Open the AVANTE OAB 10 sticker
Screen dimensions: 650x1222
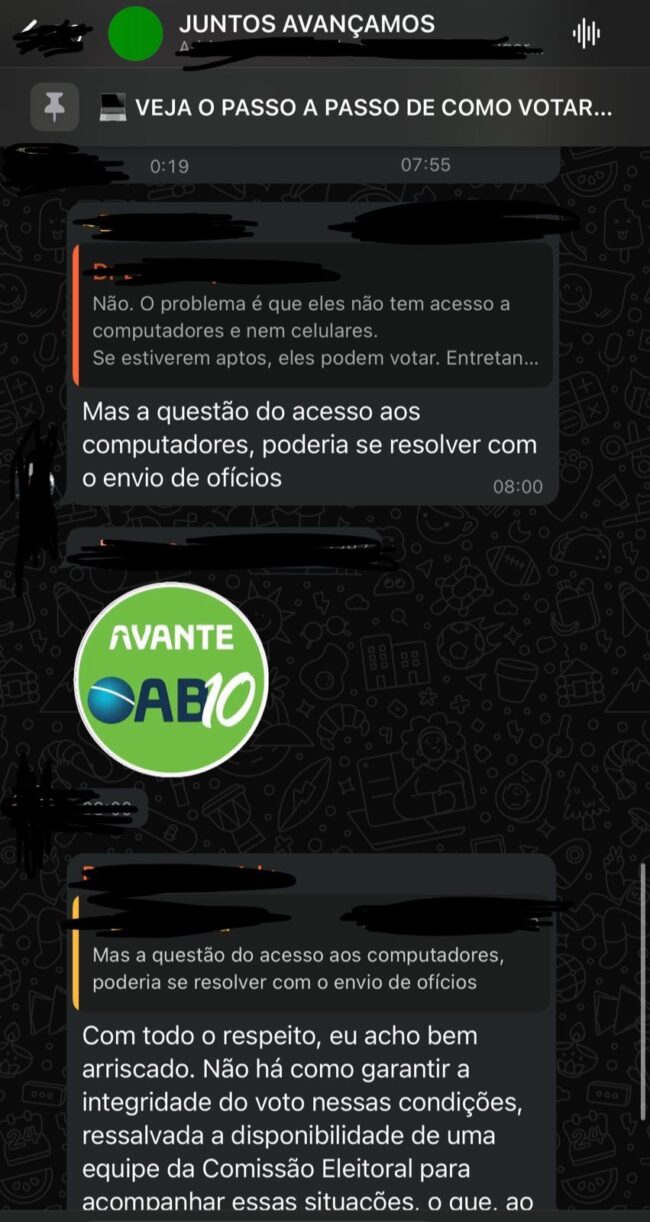point(173,679)
